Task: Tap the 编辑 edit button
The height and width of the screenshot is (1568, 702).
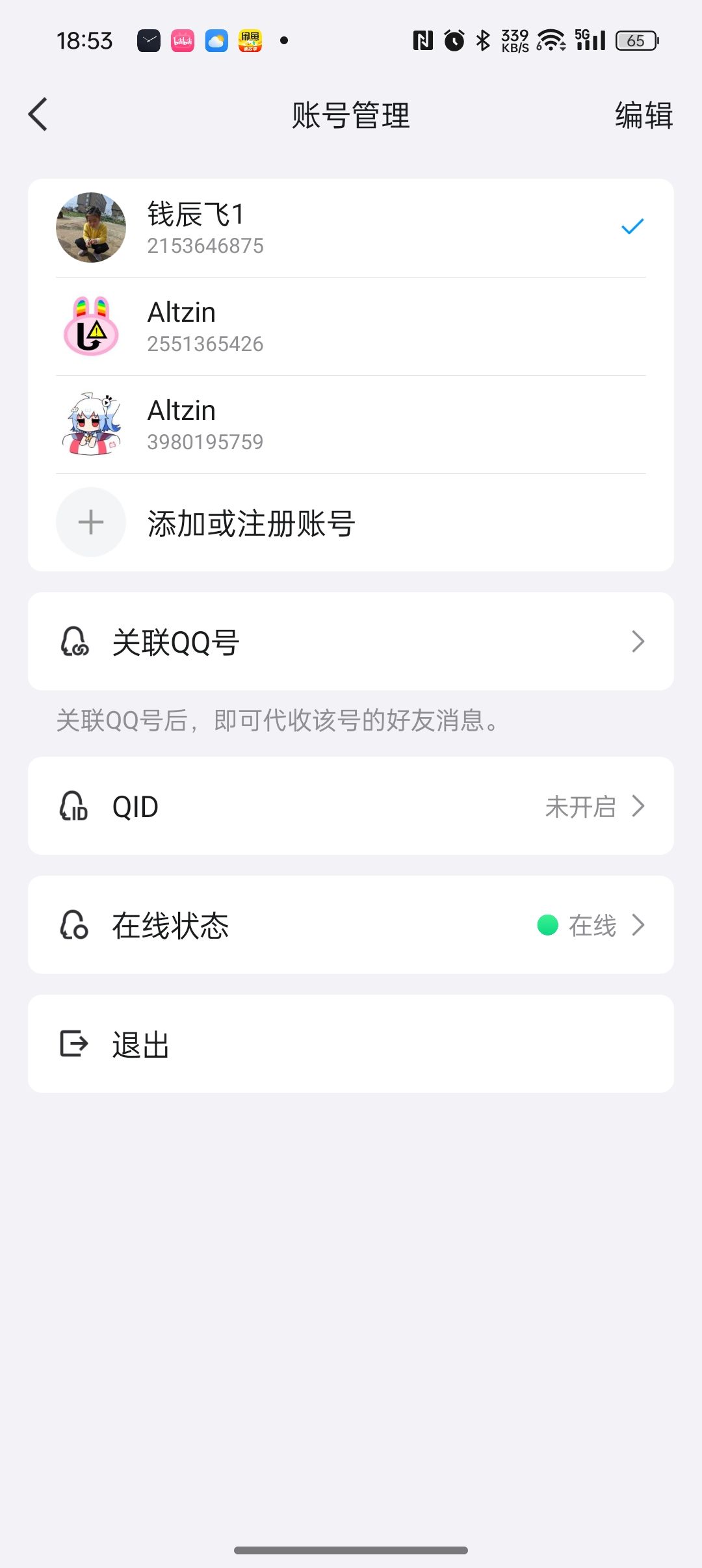Action: coord(643,116)
